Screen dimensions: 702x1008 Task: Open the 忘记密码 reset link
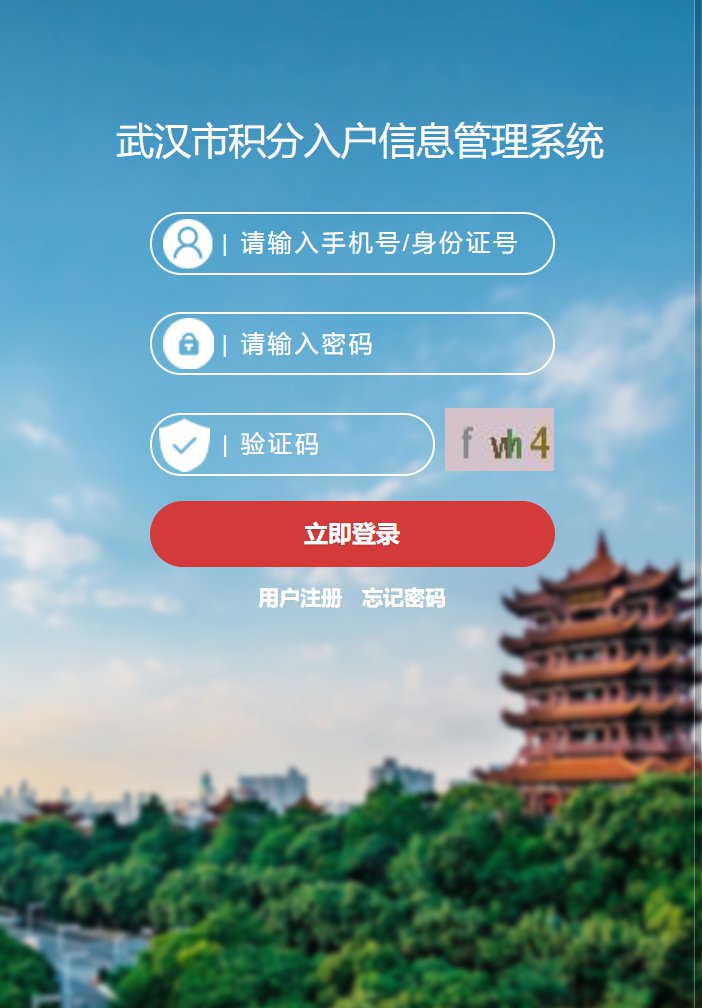pyautogui.click(x=403, y=598)
